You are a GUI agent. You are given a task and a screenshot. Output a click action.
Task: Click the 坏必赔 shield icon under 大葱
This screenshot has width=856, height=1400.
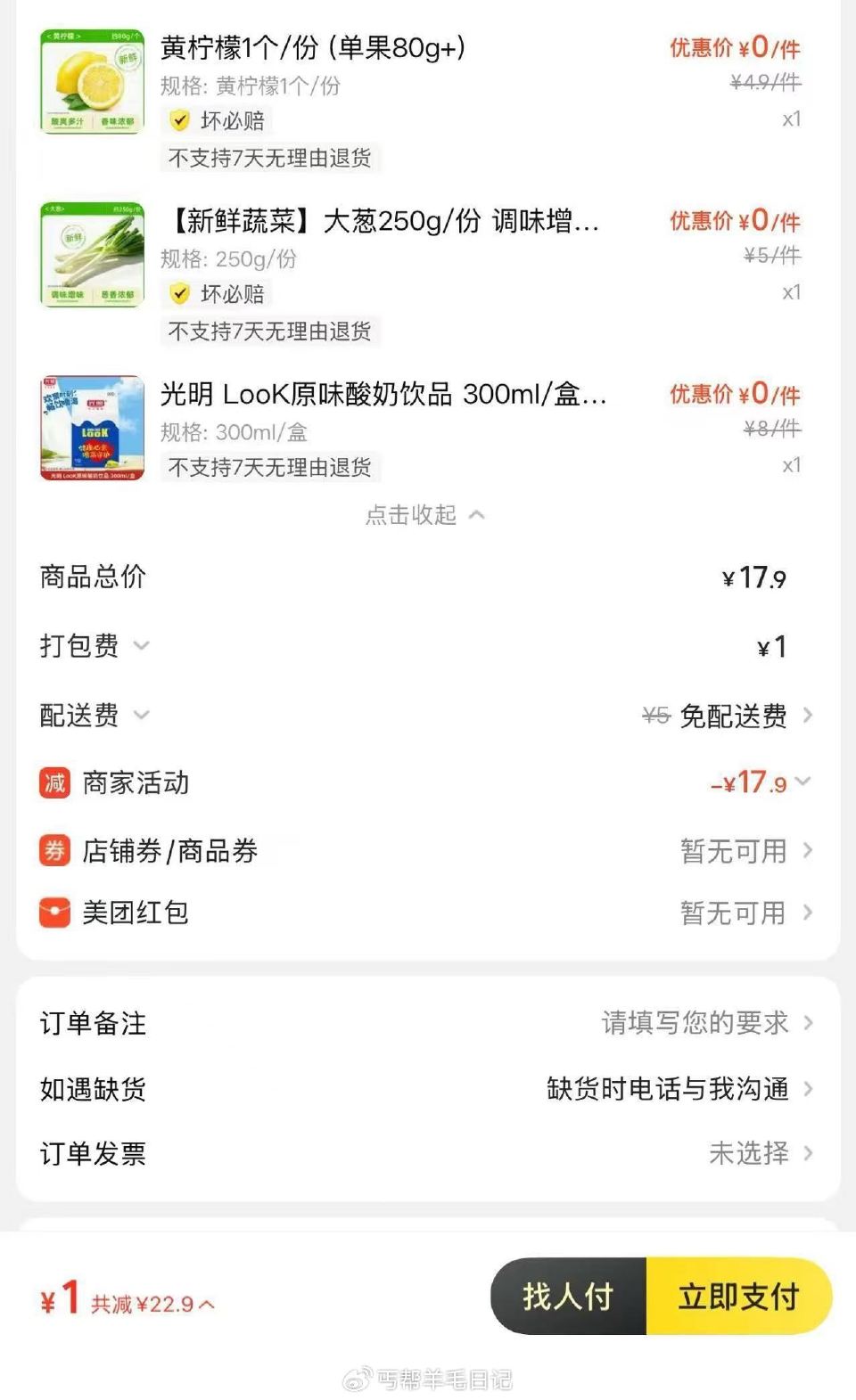(181, 293)
